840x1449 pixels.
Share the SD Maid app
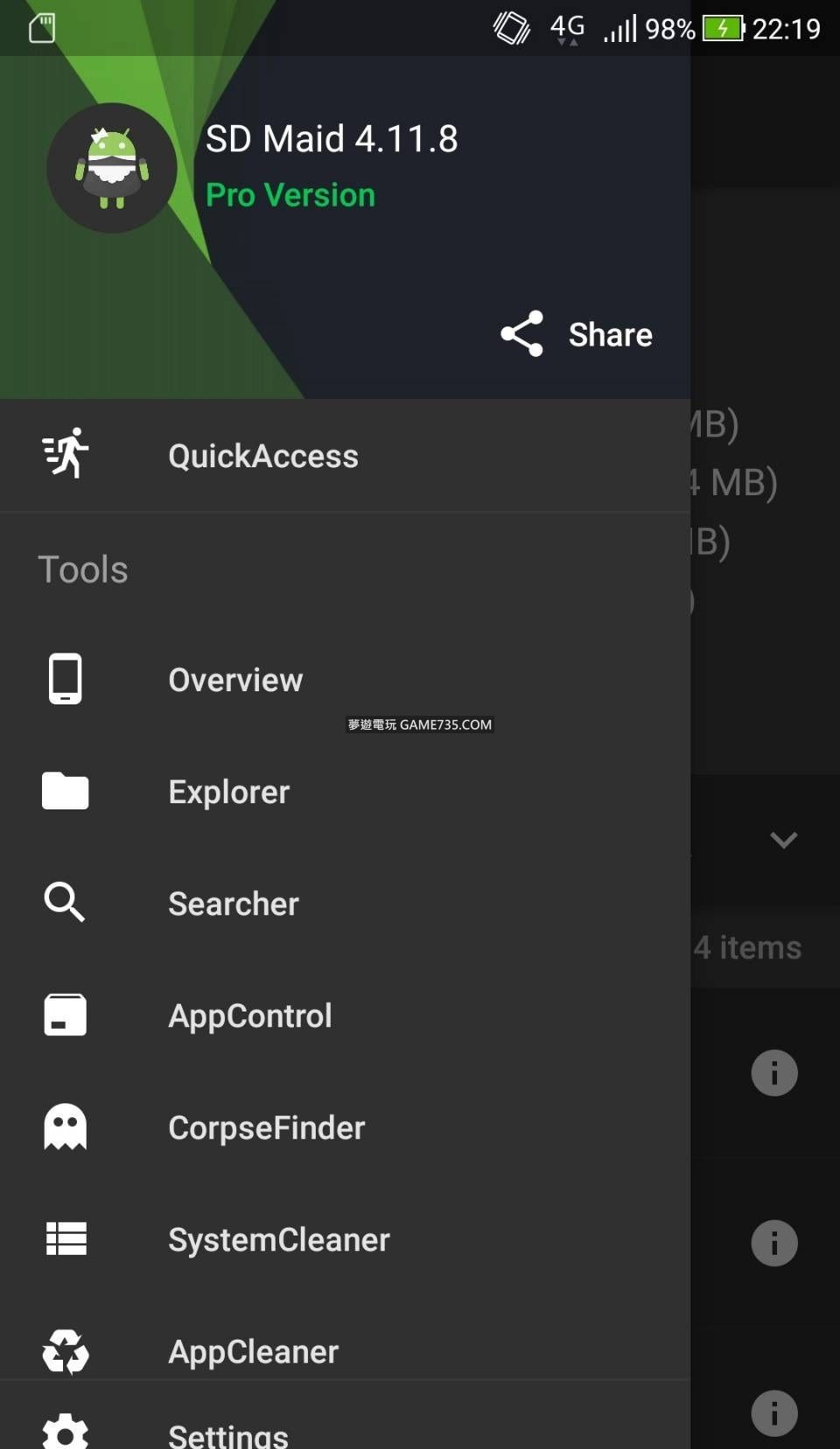[x=577, y=334]
